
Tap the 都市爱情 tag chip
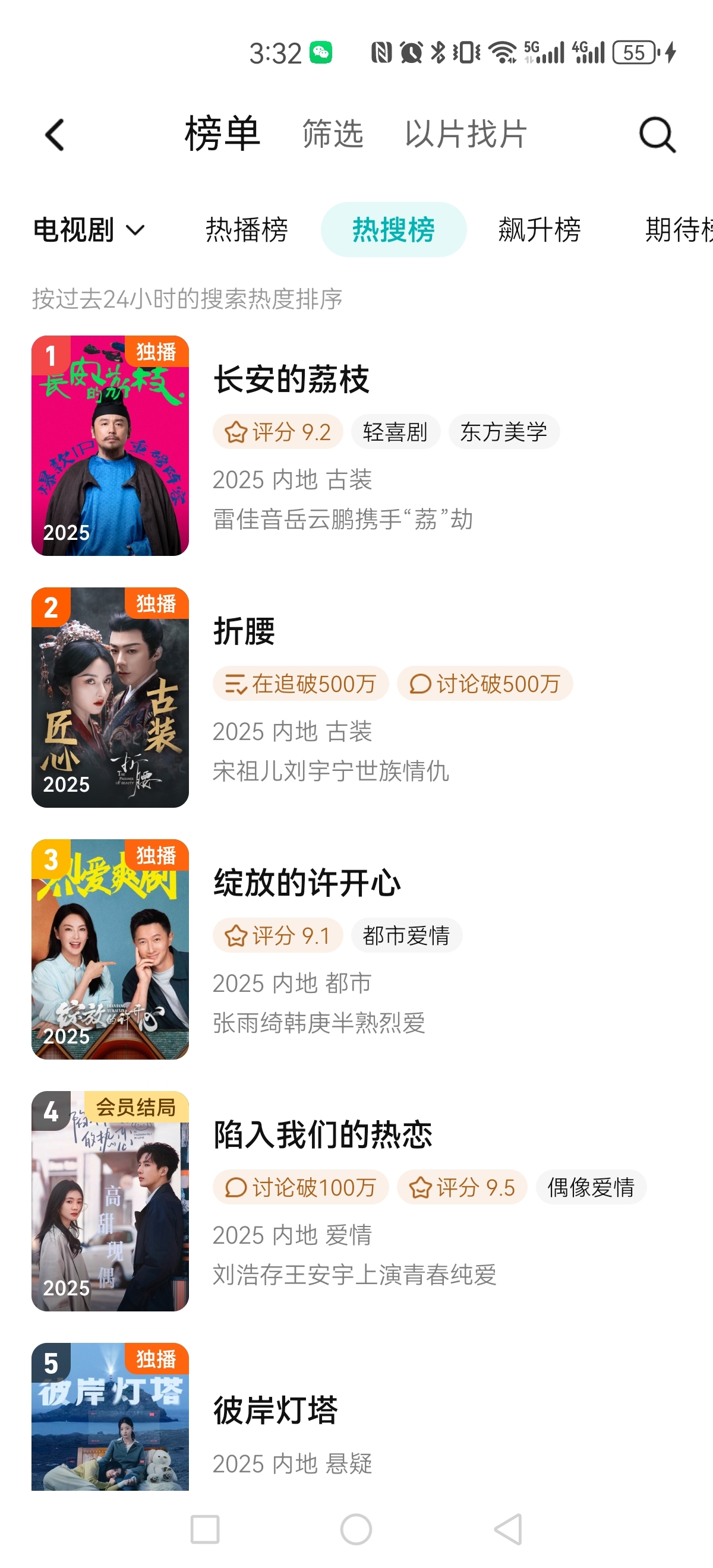pyautogui.click(x=406, y=935)
